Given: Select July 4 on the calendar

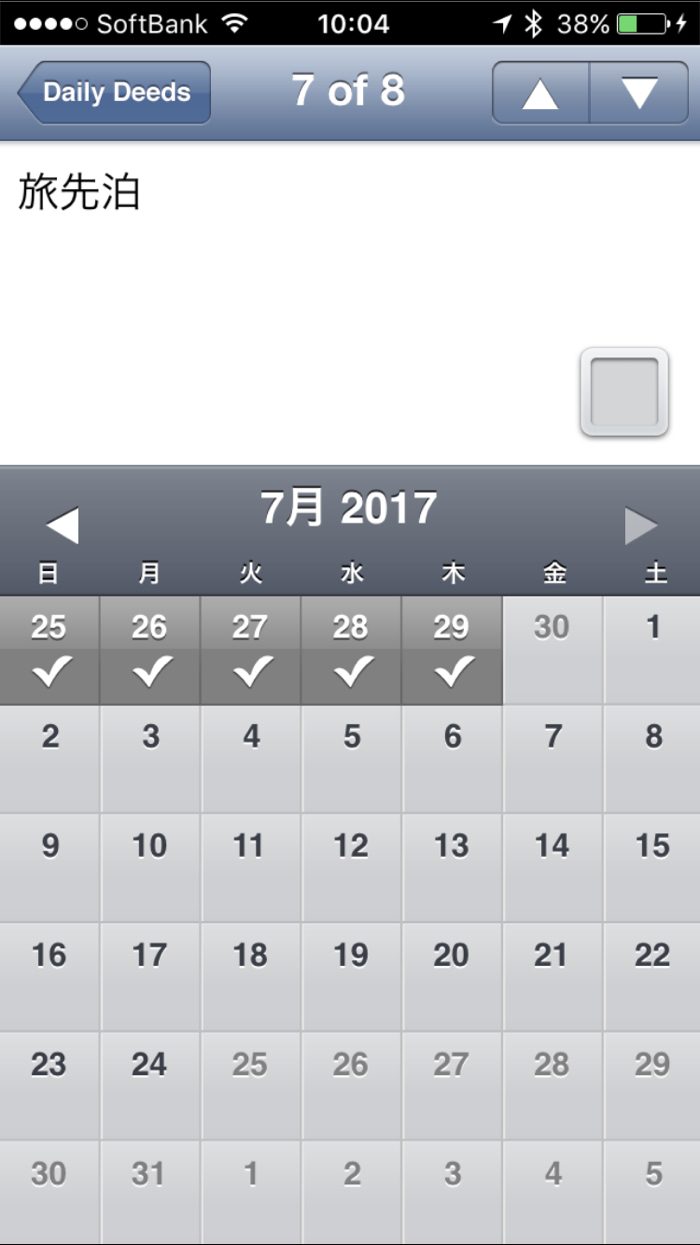Looking at the screenshot, I should (x=251, y=759).
